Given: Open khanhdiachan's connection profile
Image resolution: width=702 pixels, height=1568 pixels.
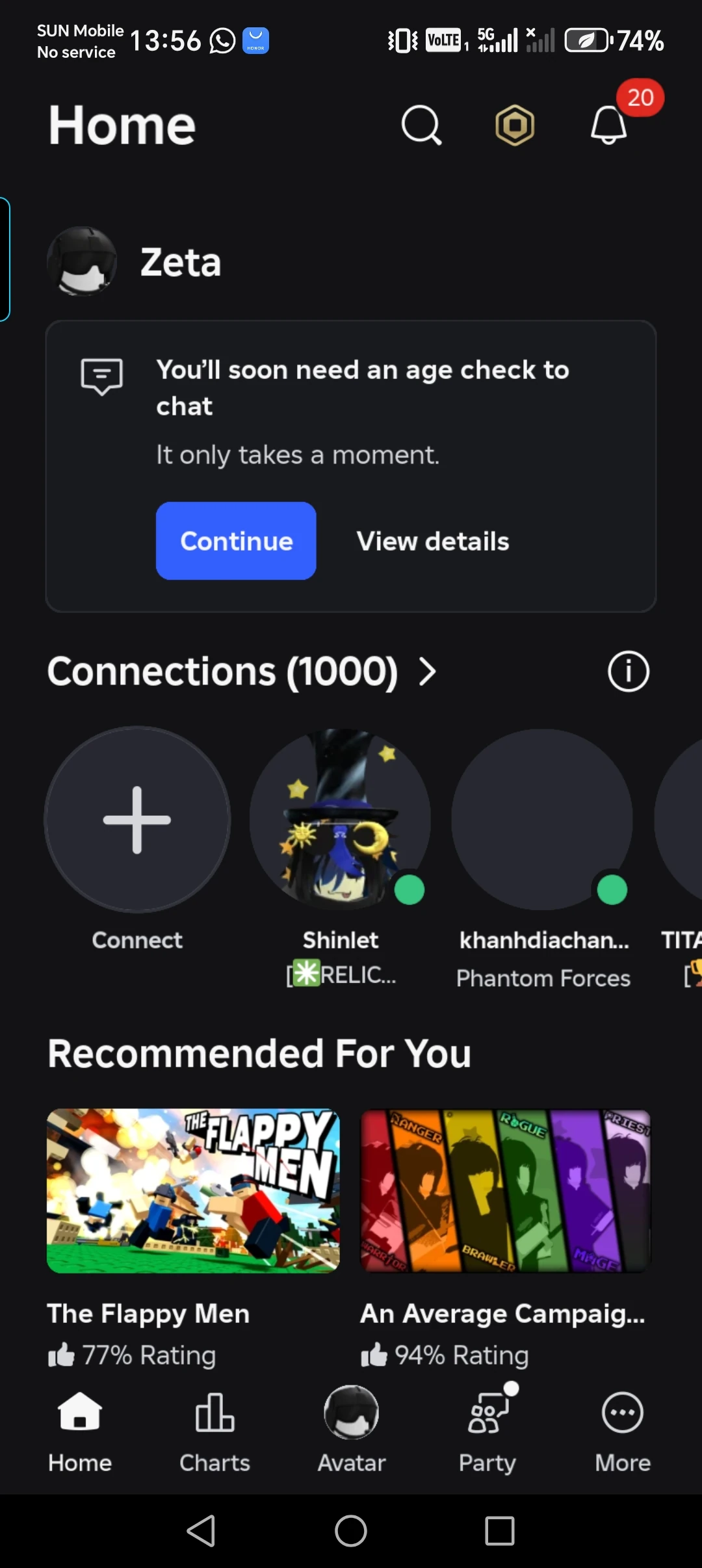Looking at the screenshot, I should pos(542,820).
